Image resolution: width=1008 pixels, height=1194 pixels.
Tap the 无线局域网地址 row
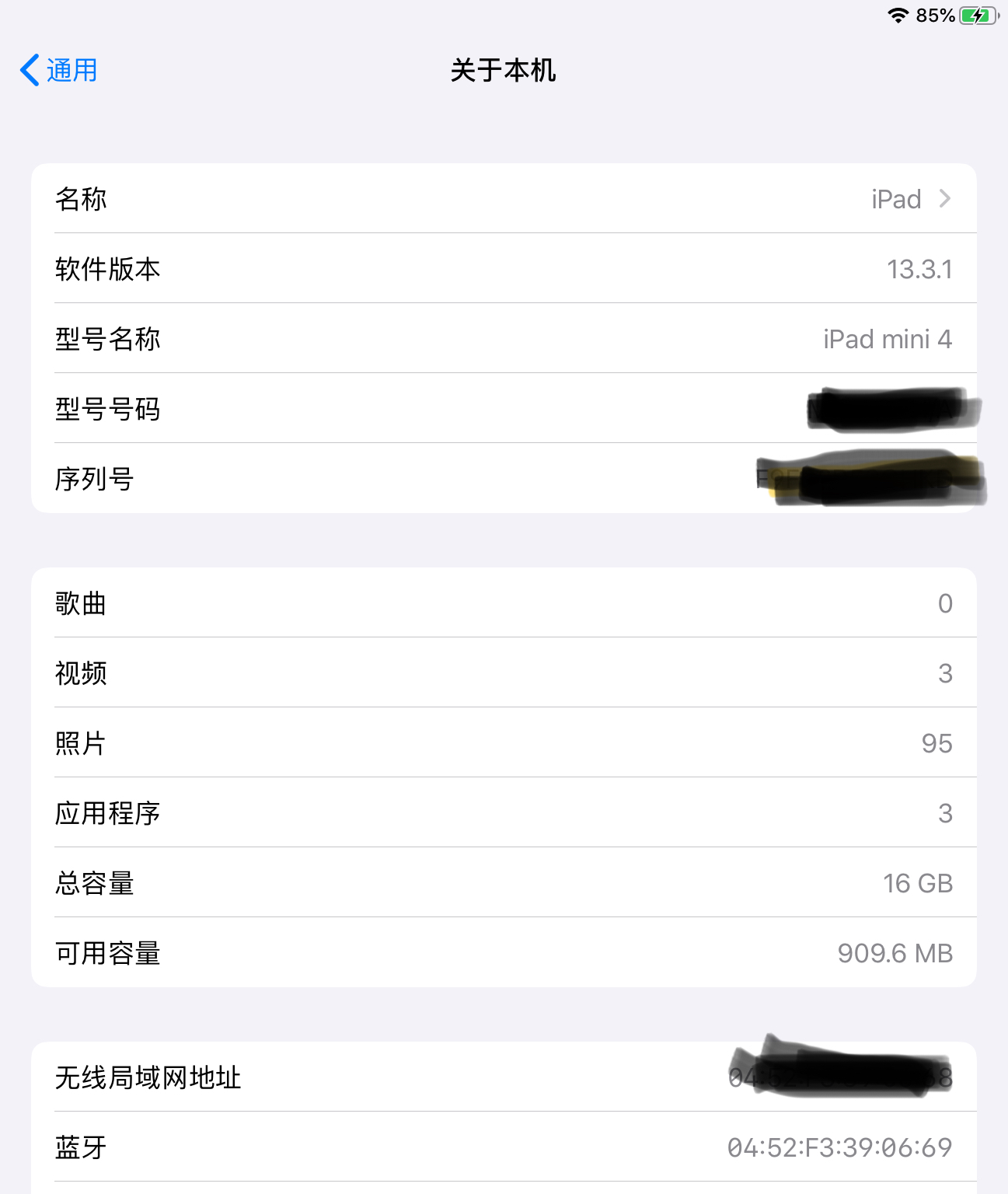click(x=505, y=1077)
